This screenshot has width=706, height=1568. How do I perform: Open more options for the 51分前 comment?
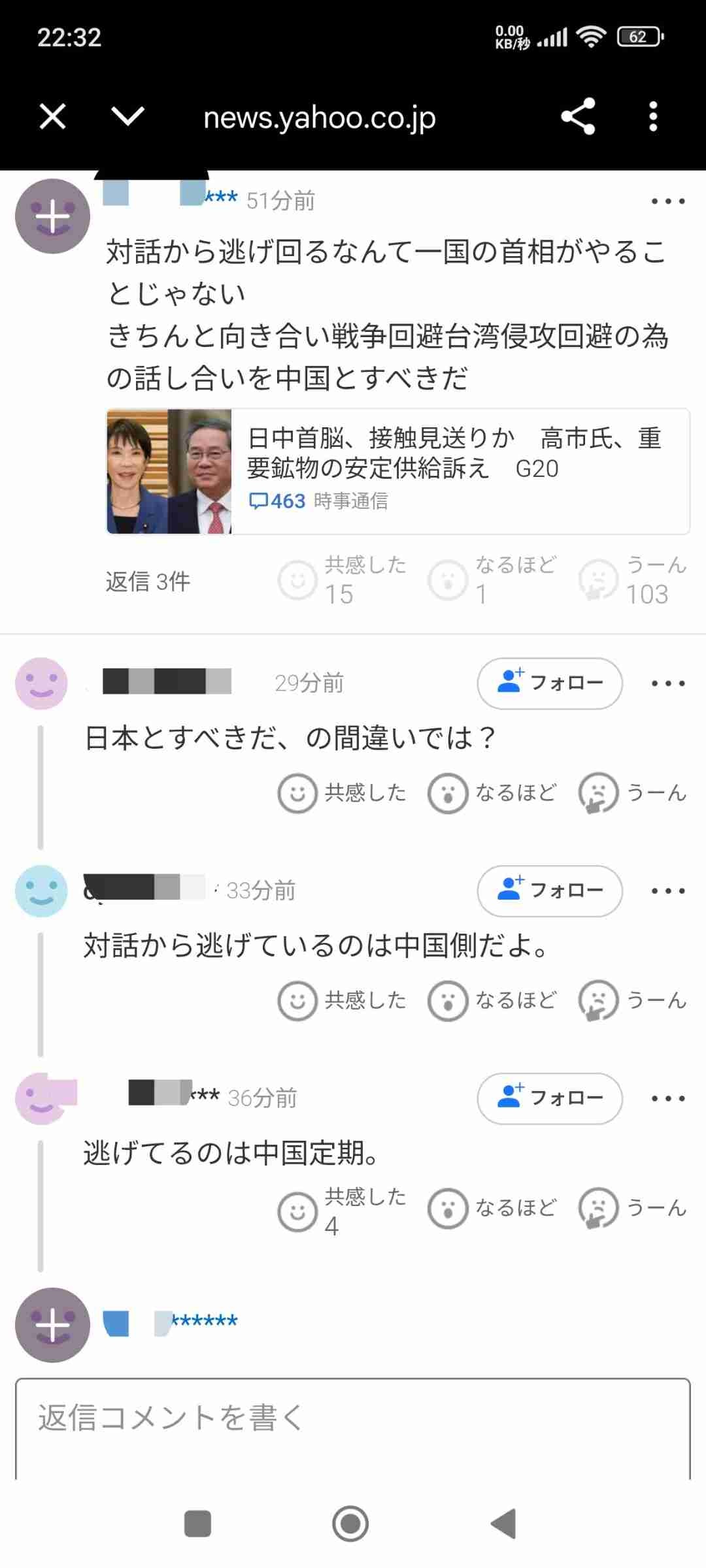pos(667,201)
